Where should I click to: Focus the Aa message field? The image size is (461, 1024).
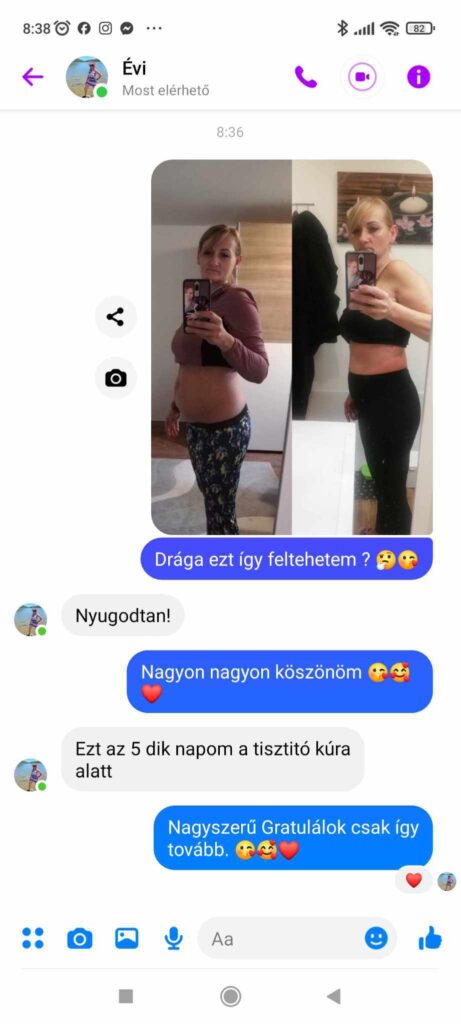click(281, 938)
